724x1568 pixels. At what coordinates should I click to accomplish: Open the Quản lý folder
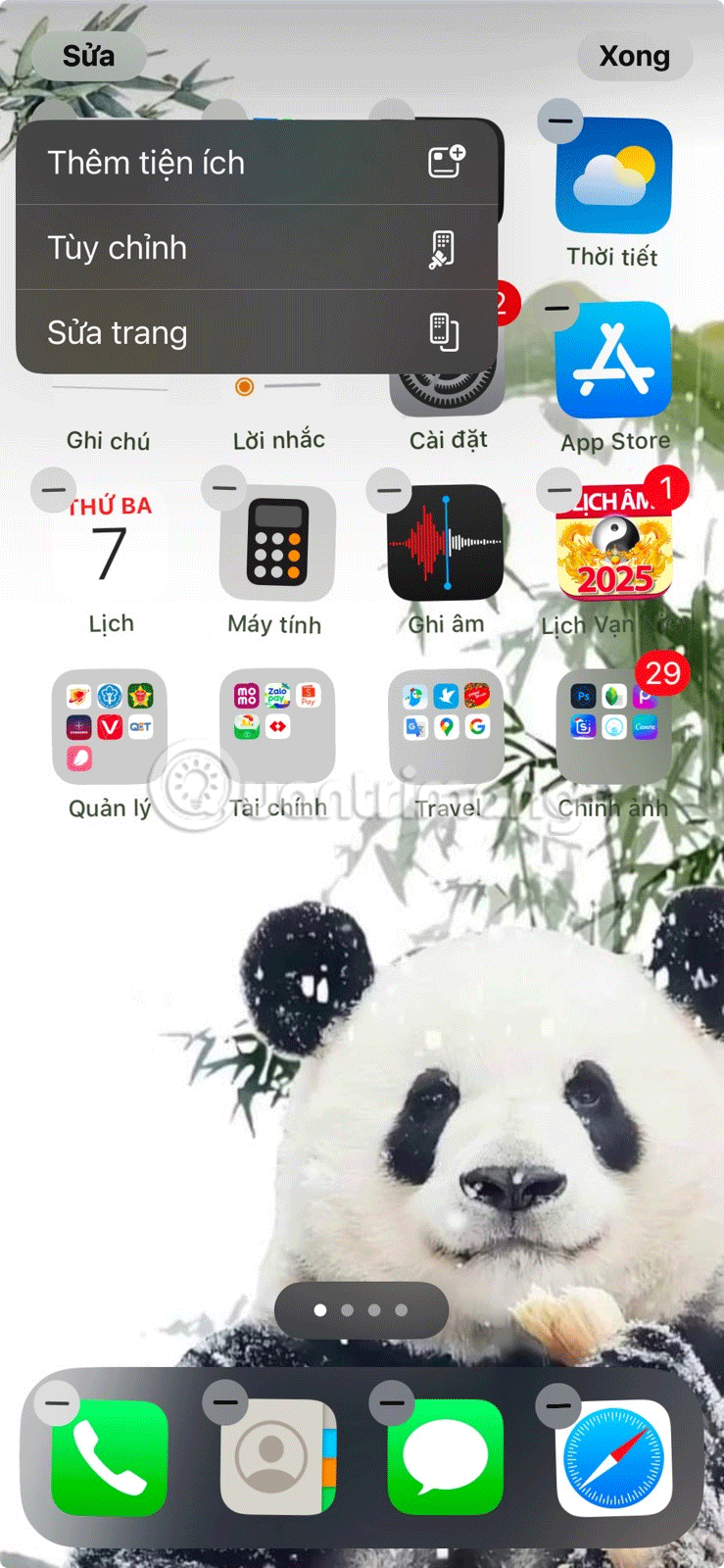[x=110, y=727]
